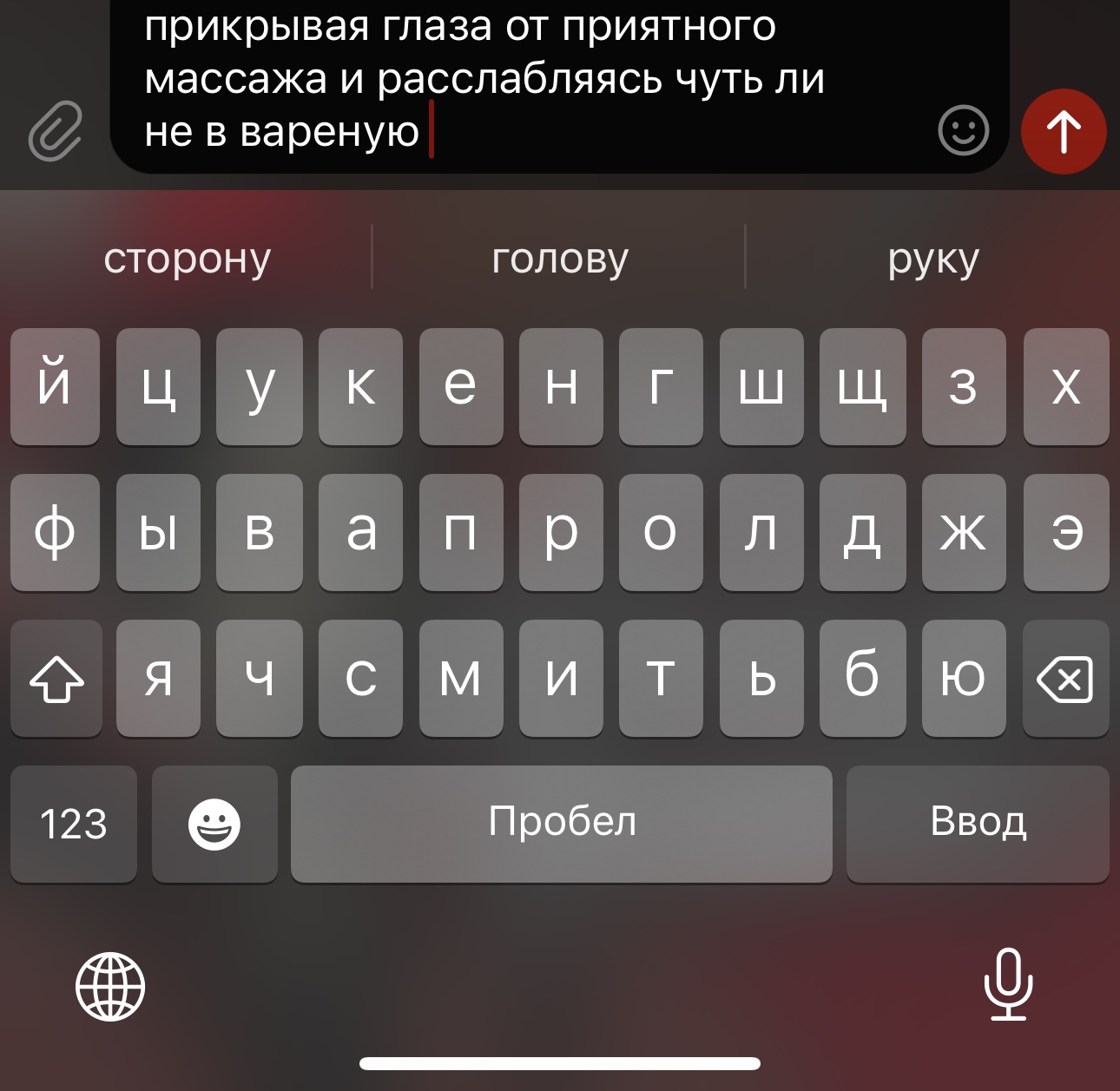The height and width of the screenshot is (1091, 1120).
Task: Open the sticker and emoji panel in the field
Action: pyautogui.click(x=964, y=131)
